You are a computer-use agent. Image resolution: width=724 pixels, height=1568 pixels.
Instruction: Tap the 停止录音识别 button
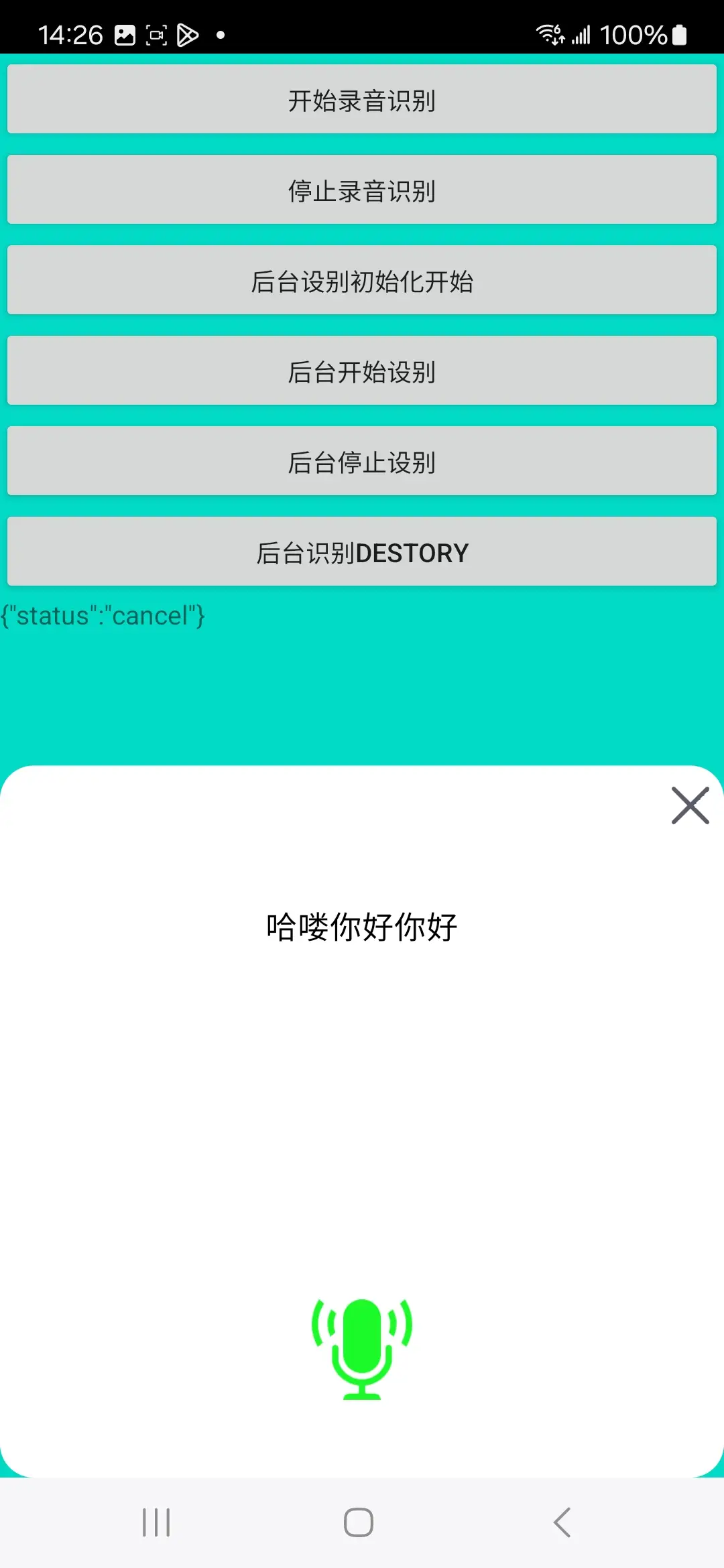coord(362,190)
